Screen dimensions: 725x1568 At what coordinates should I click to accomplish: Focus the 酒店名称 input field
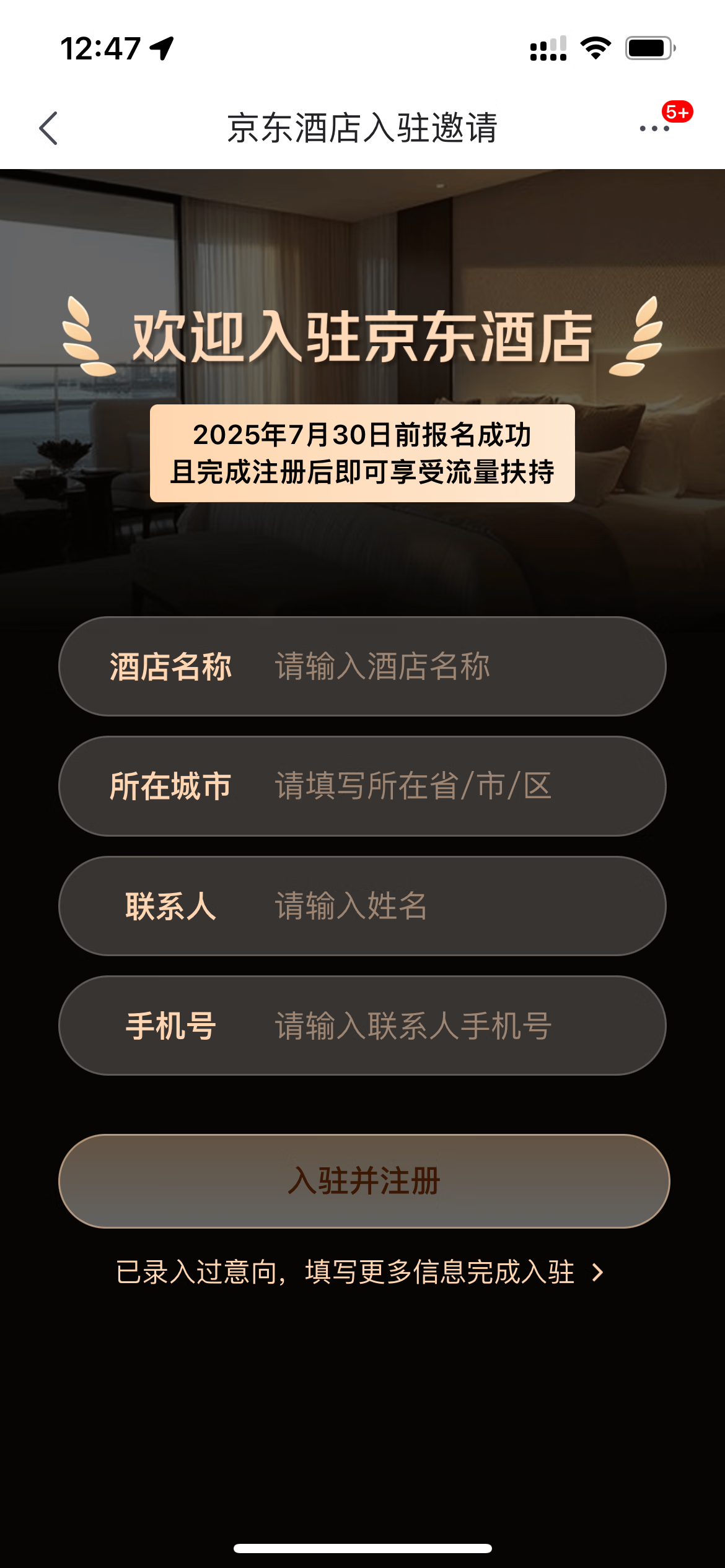(x=434, y=666)
